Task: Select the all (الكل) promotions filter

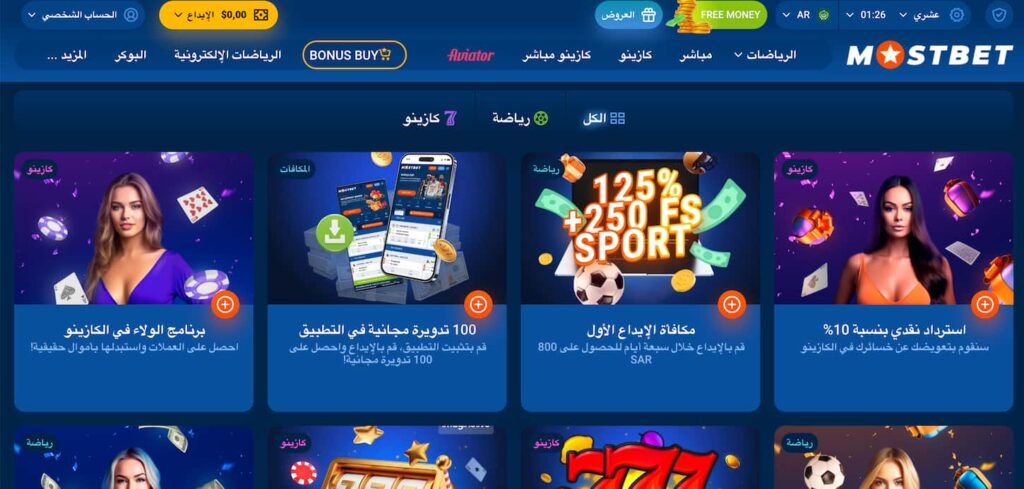Action: 604,118
